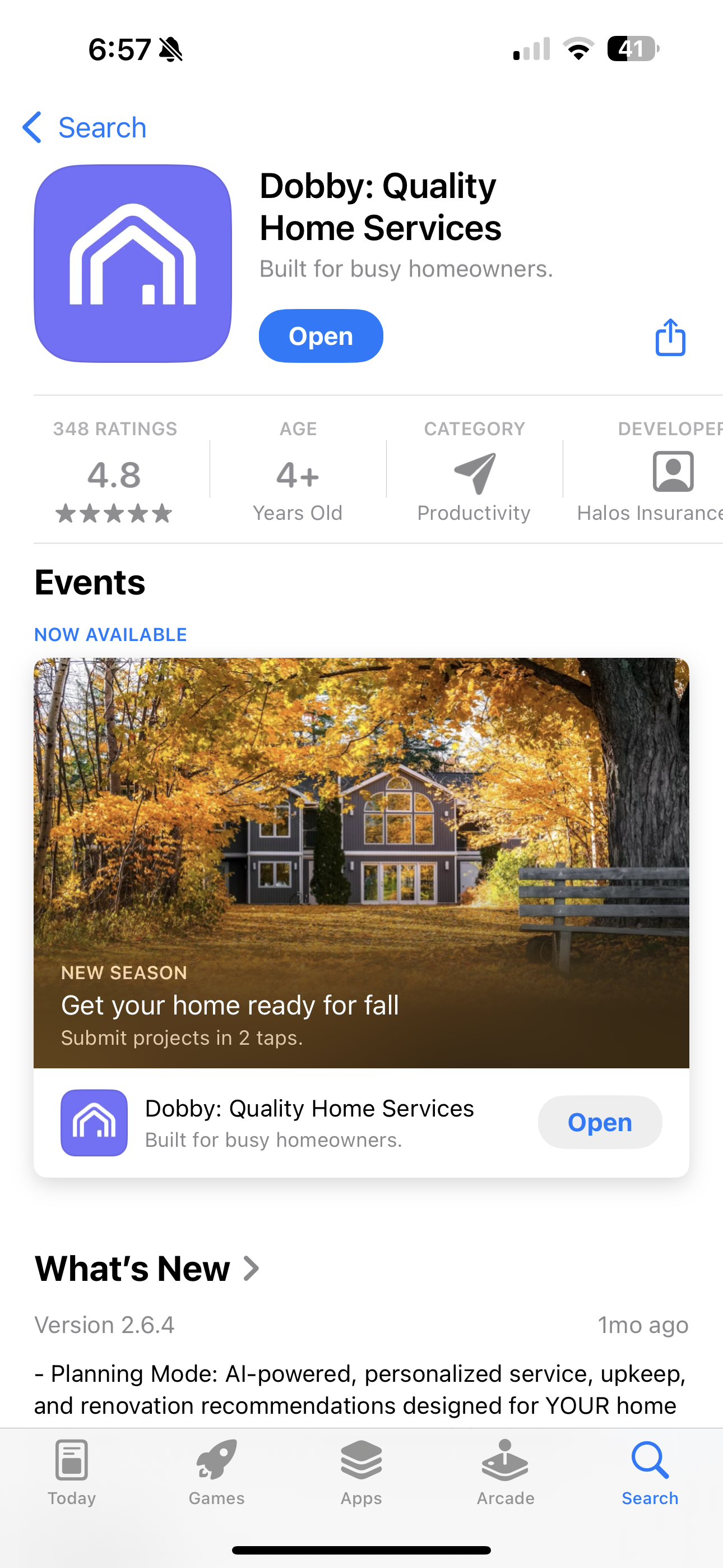This screenshot has width=723, height=1568.
Task: View the Productivity category
Action: coord(474,472)
